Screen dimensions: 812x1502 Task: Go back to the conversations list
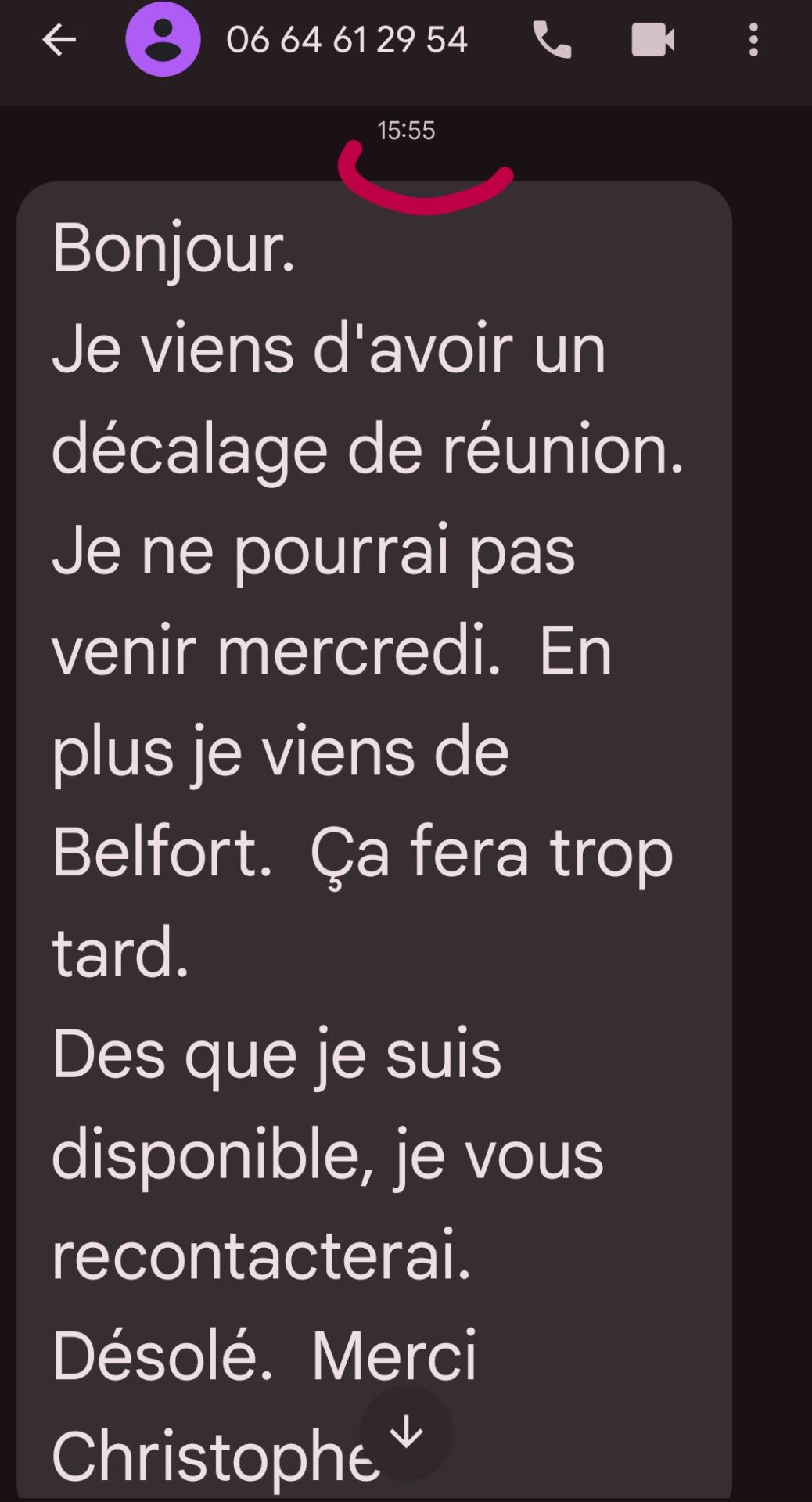(x=59, y=40)
